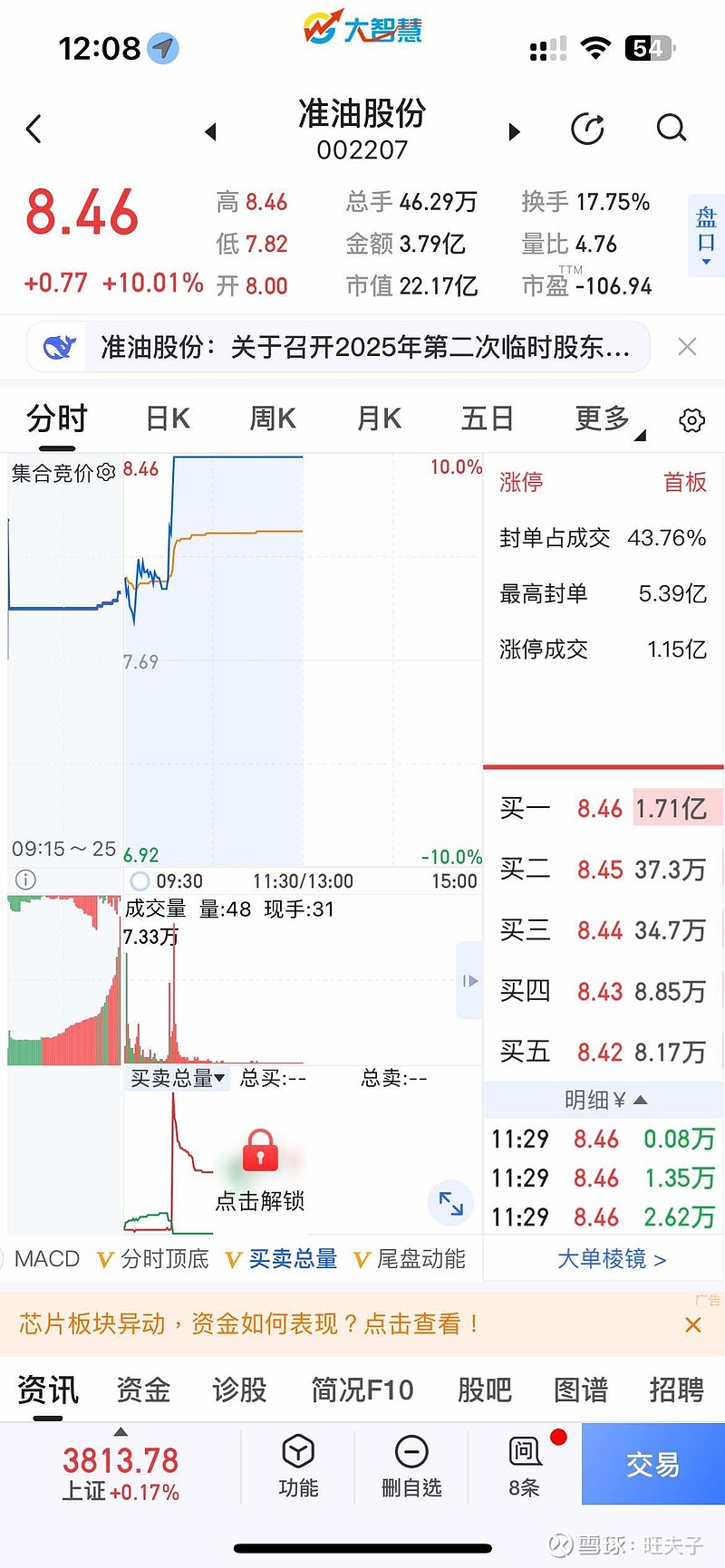Open chart settings gear
725x1568 pixels.
(691, 420)
